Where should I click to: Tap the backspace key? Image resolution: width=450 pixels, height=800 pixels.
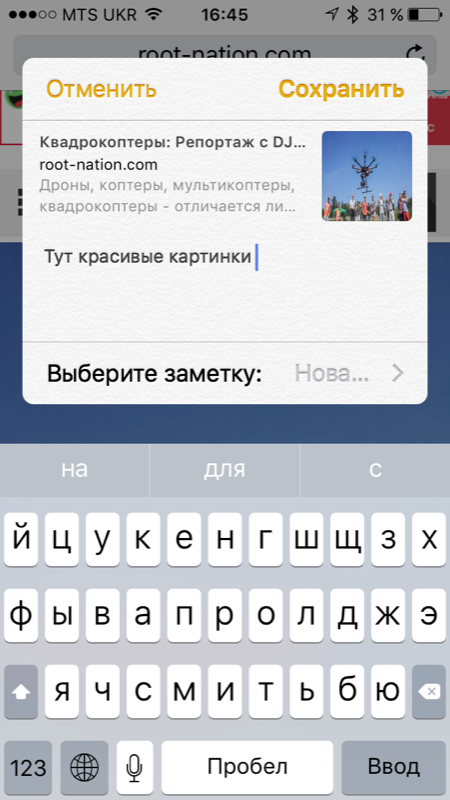tap(429, 692)
